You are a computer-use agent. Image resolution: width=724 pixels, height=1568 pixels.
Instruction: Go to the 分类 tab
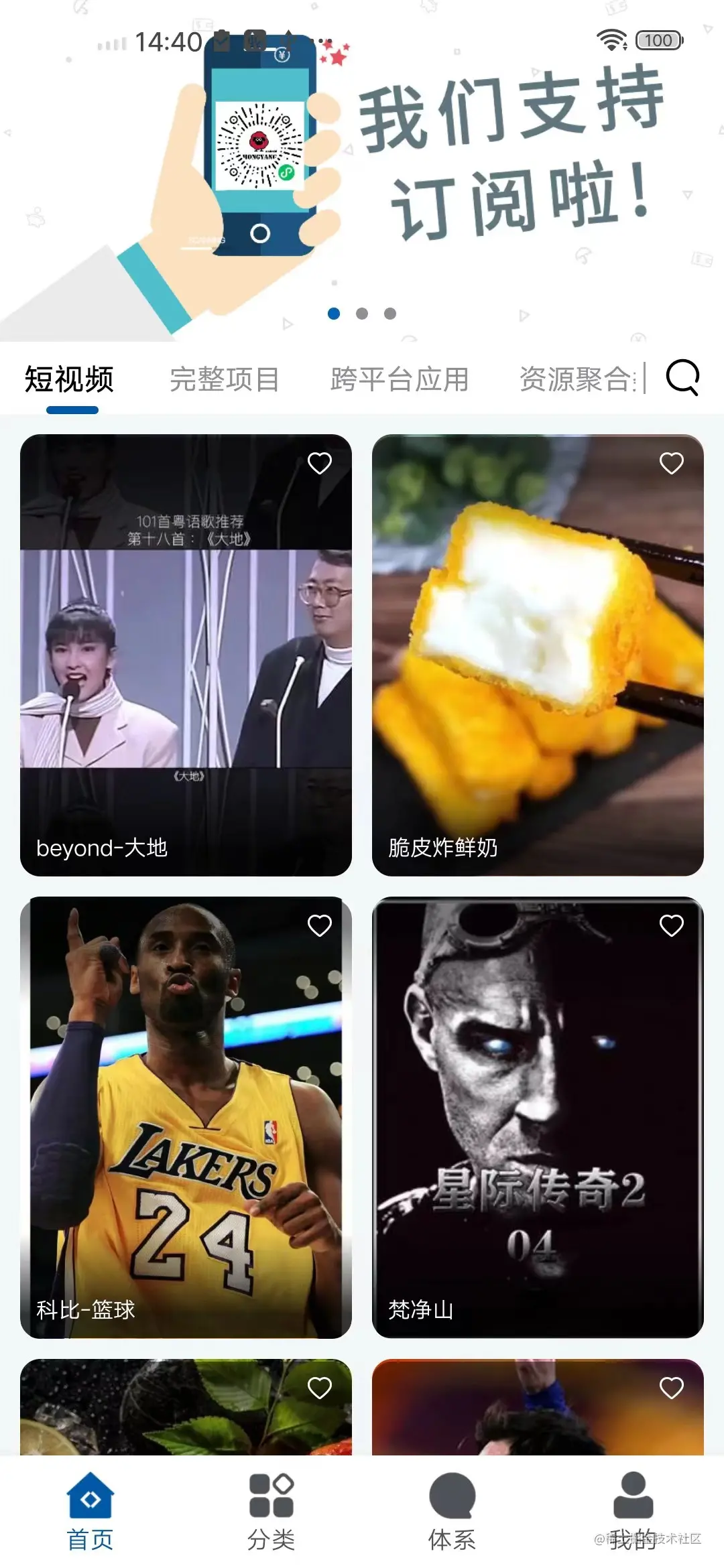tap(271, 1510)
